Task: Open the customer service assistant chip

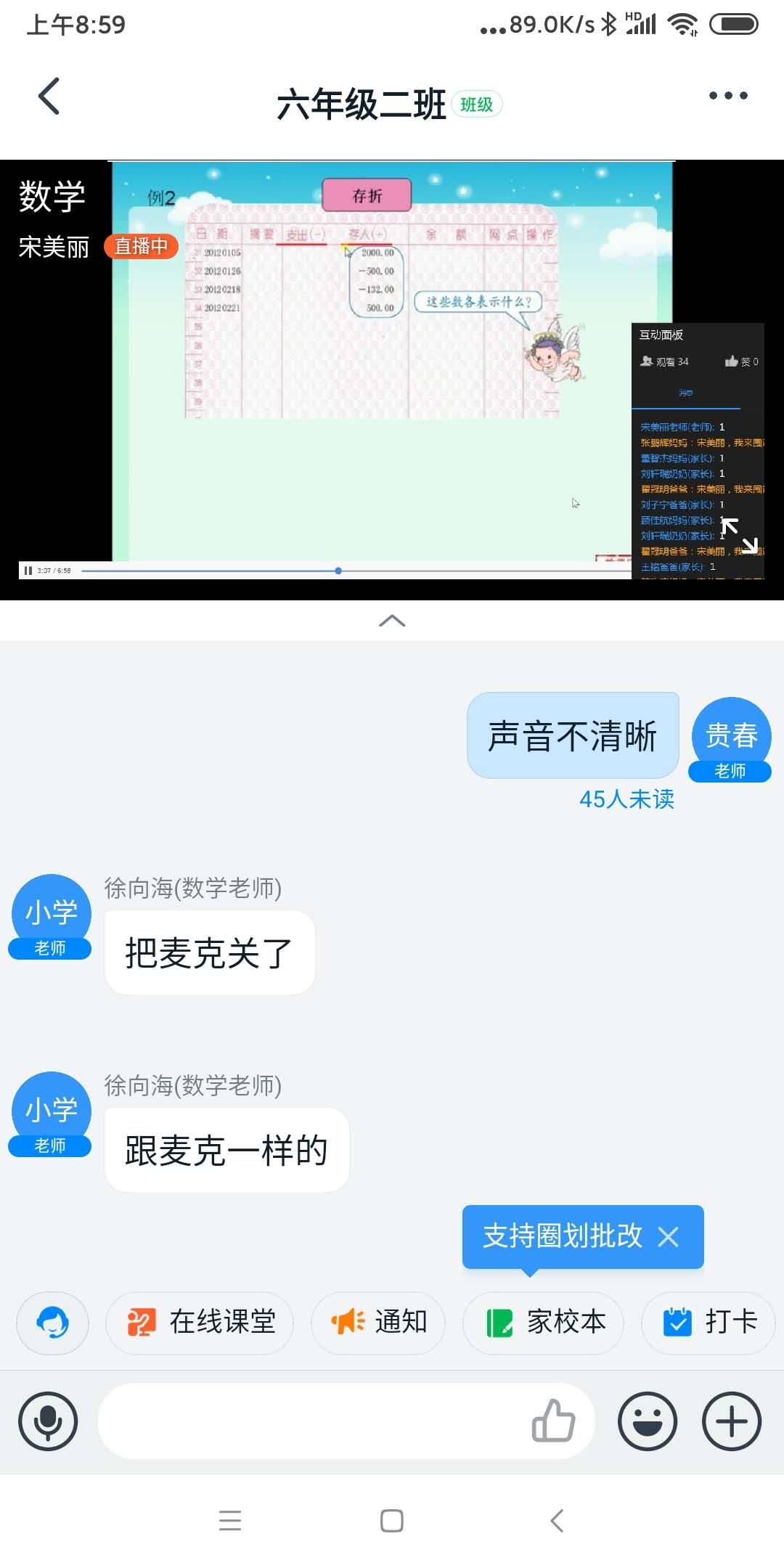Action: 52,1323
